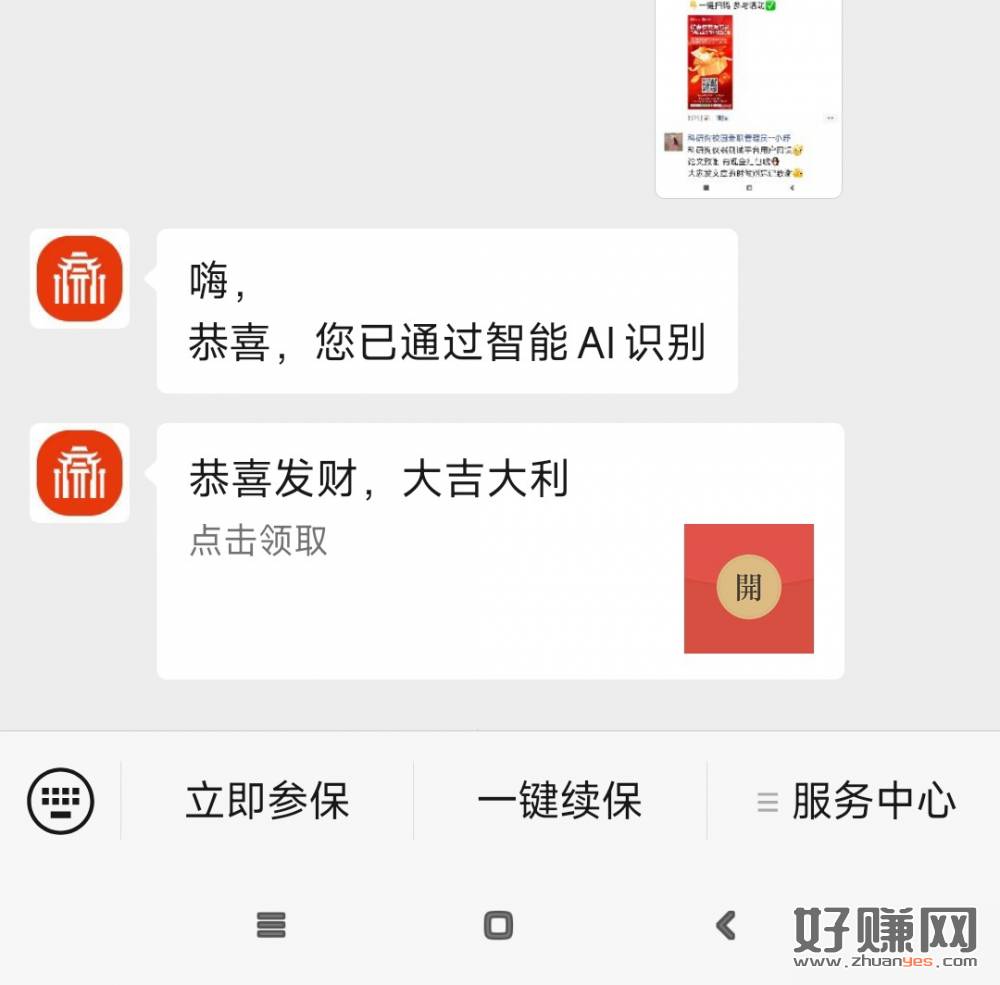Screen dimensions: 1000x985
Task: Tap the system home button
Action: (x=498, y=925)
